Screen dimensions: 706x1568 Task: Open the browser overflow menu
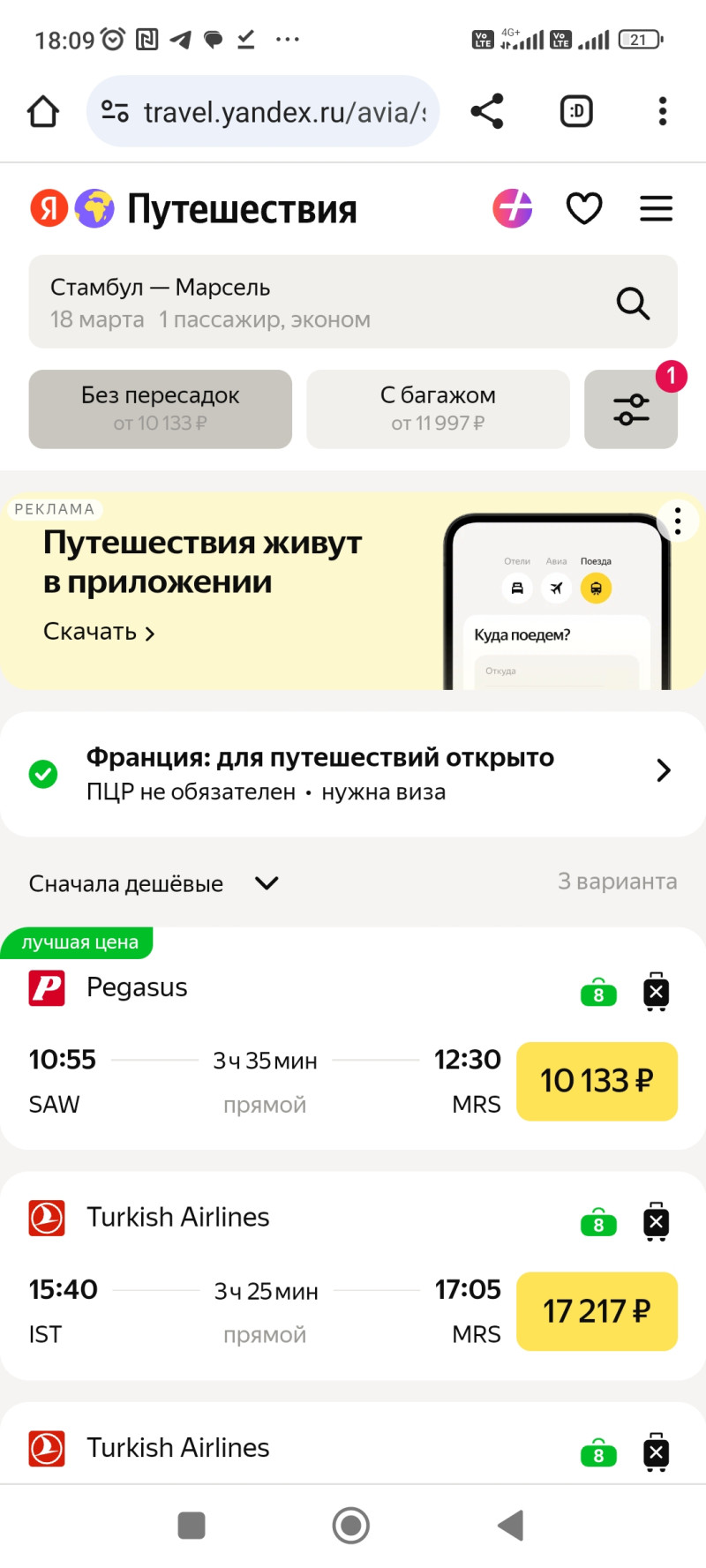[x=662, y=111]
